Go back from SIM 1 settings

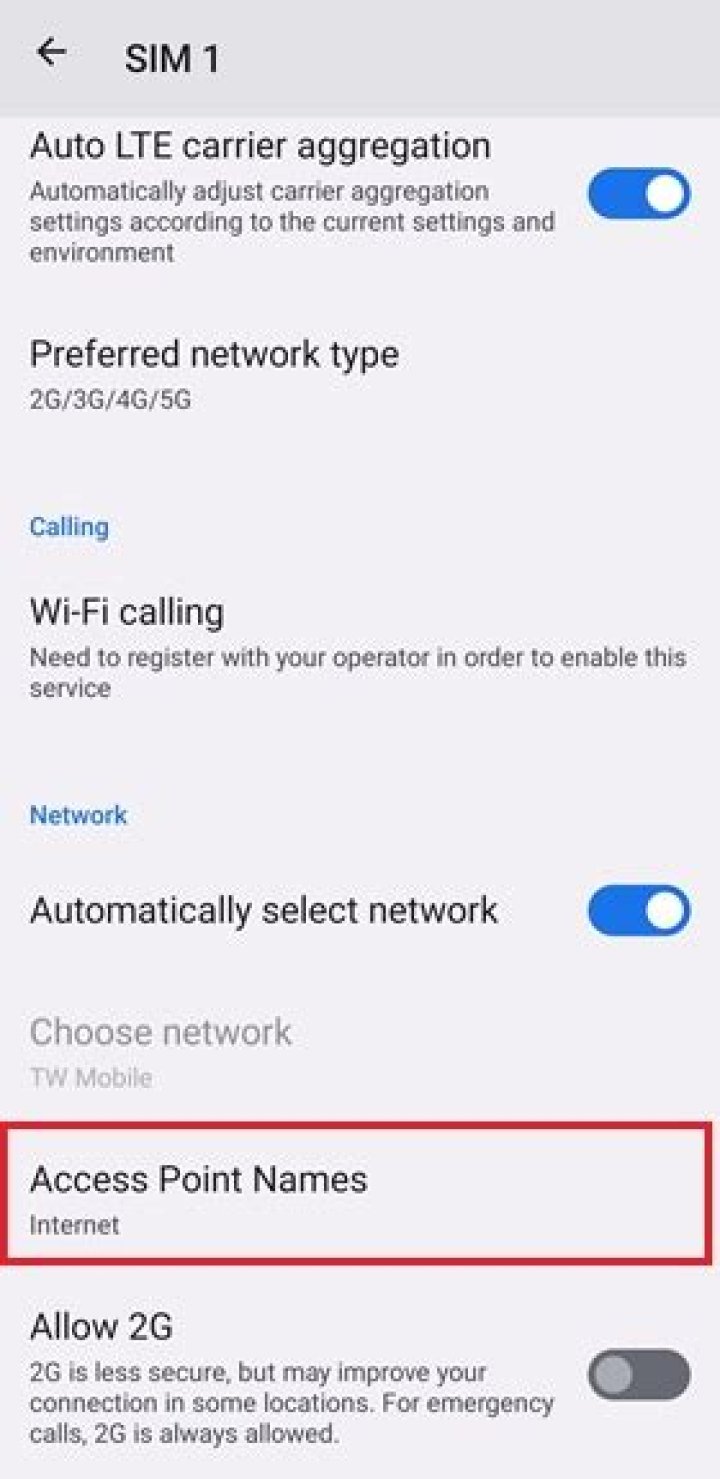(x=51, y=53)
